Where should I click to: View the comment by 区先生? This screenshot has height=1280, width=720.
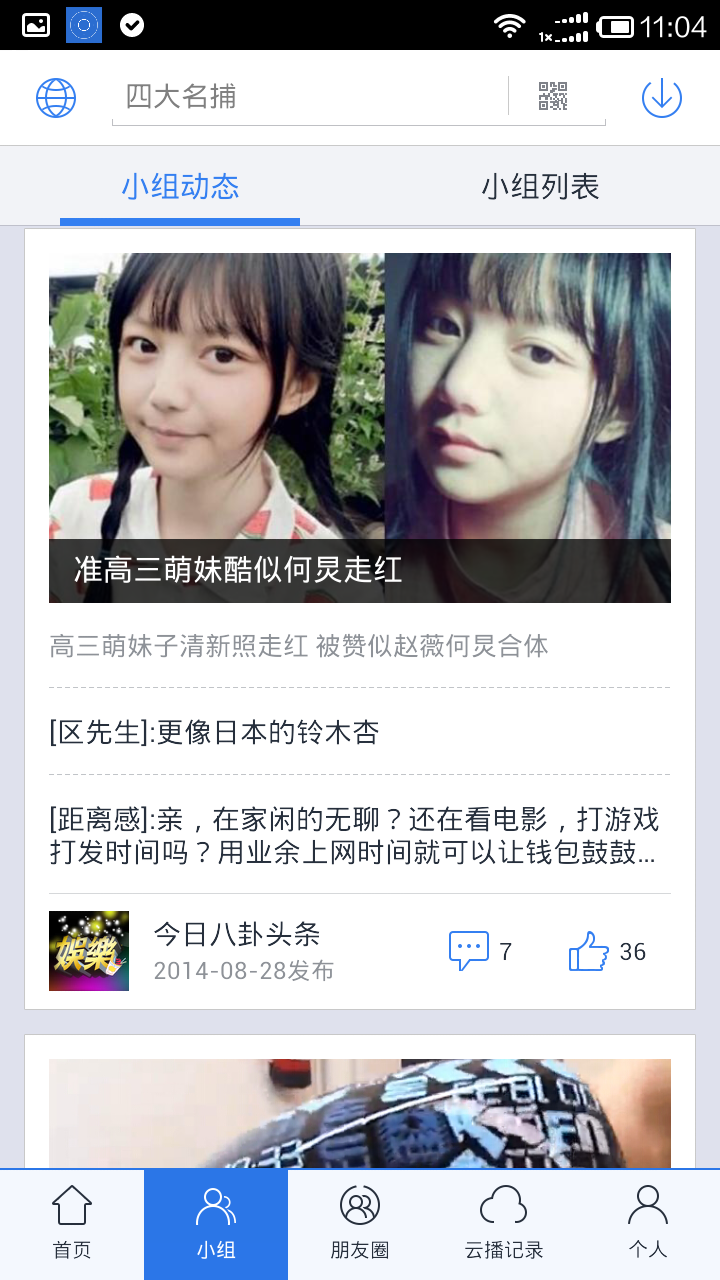pos(214,733)
